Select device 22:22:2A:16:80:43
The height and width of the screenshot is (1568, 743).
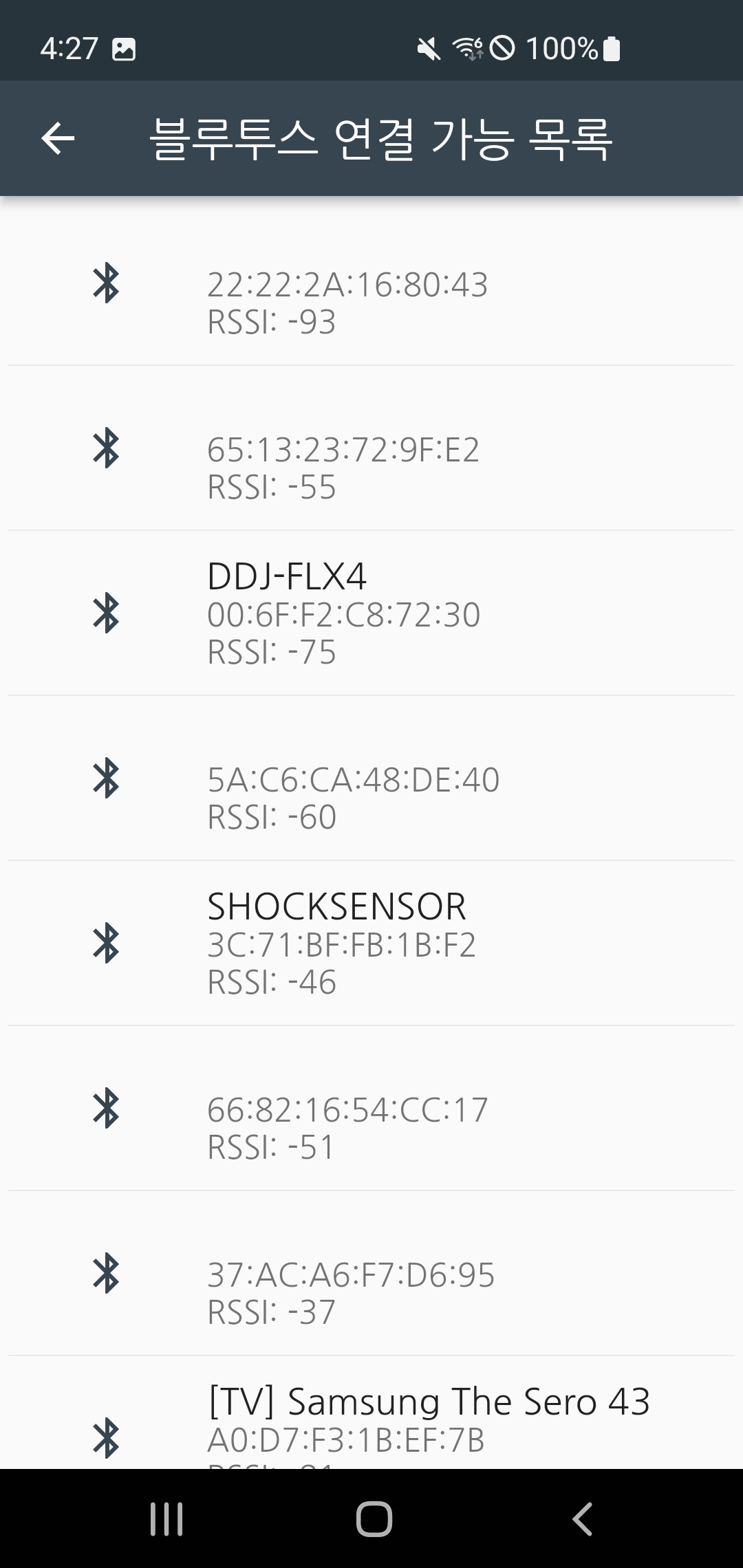coord(371,283)
